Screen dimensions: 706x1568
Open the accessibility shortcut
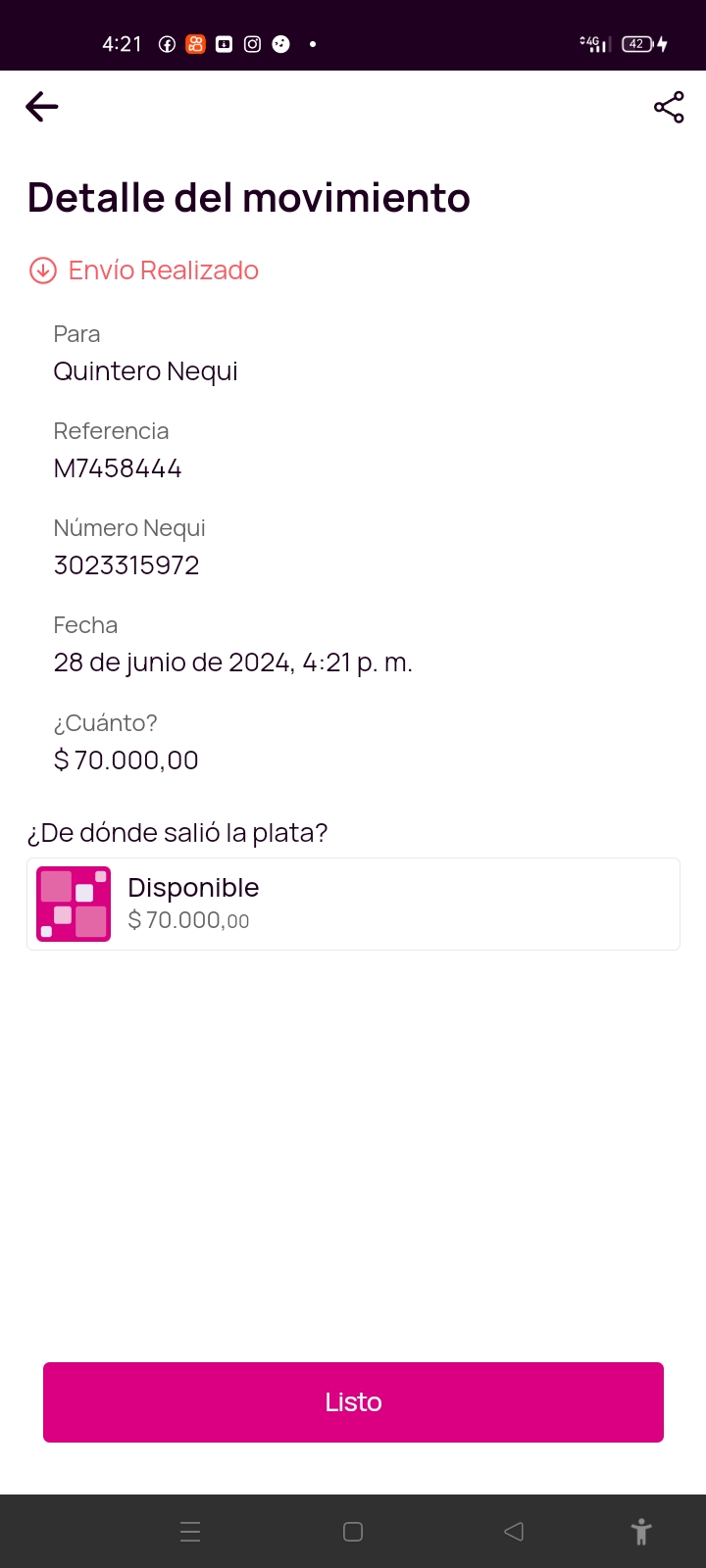(x=641, y=1532)
